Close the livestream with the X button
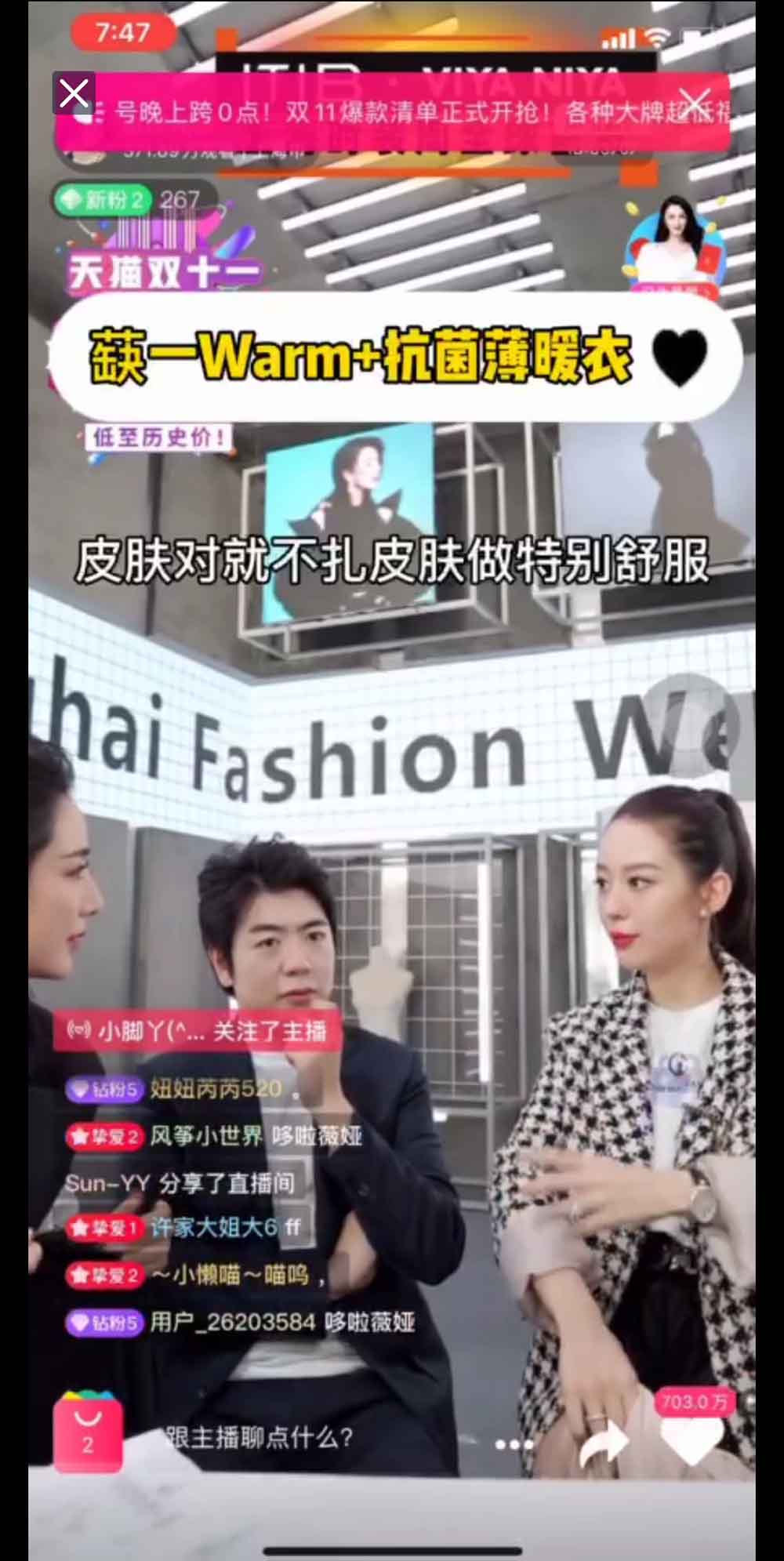 74,94
